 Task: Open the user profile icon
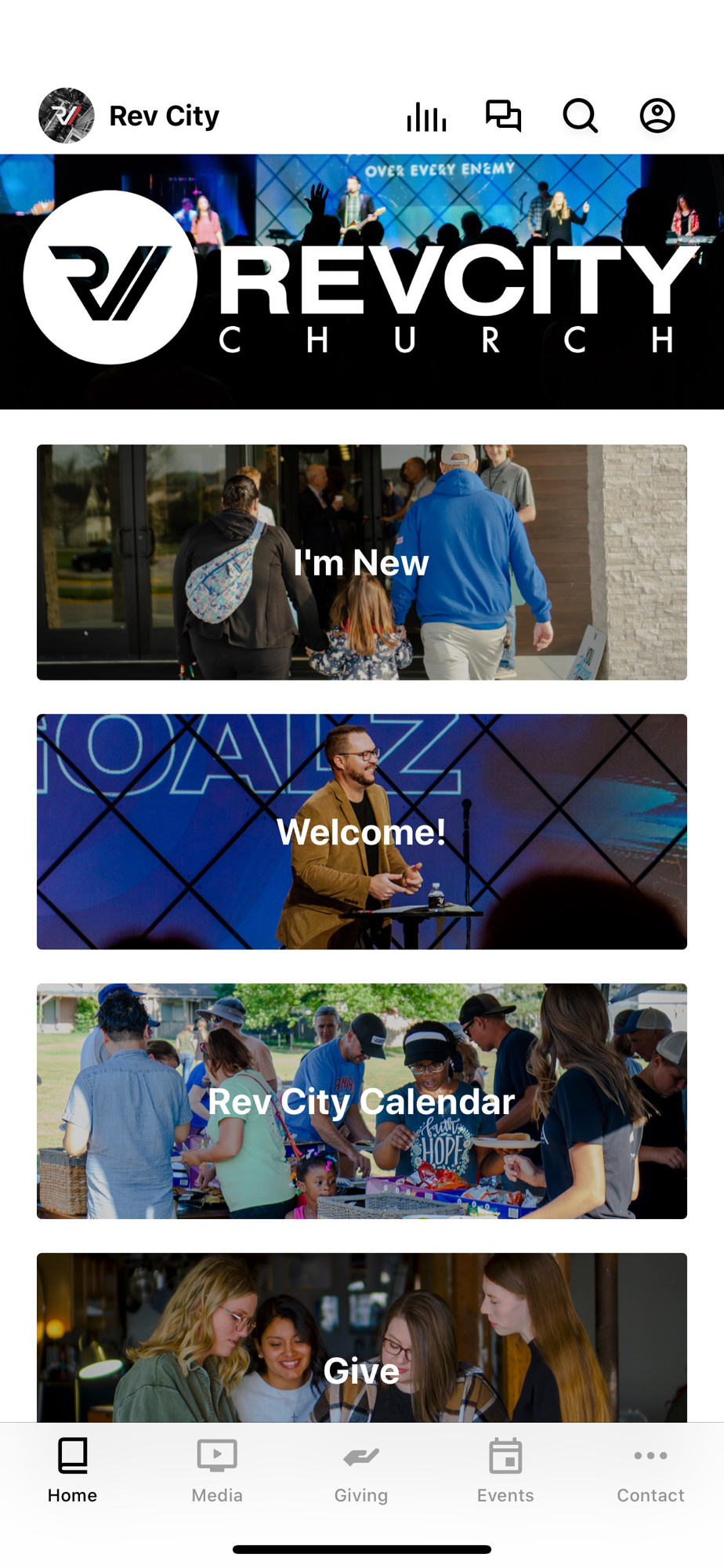click(657, 116)
